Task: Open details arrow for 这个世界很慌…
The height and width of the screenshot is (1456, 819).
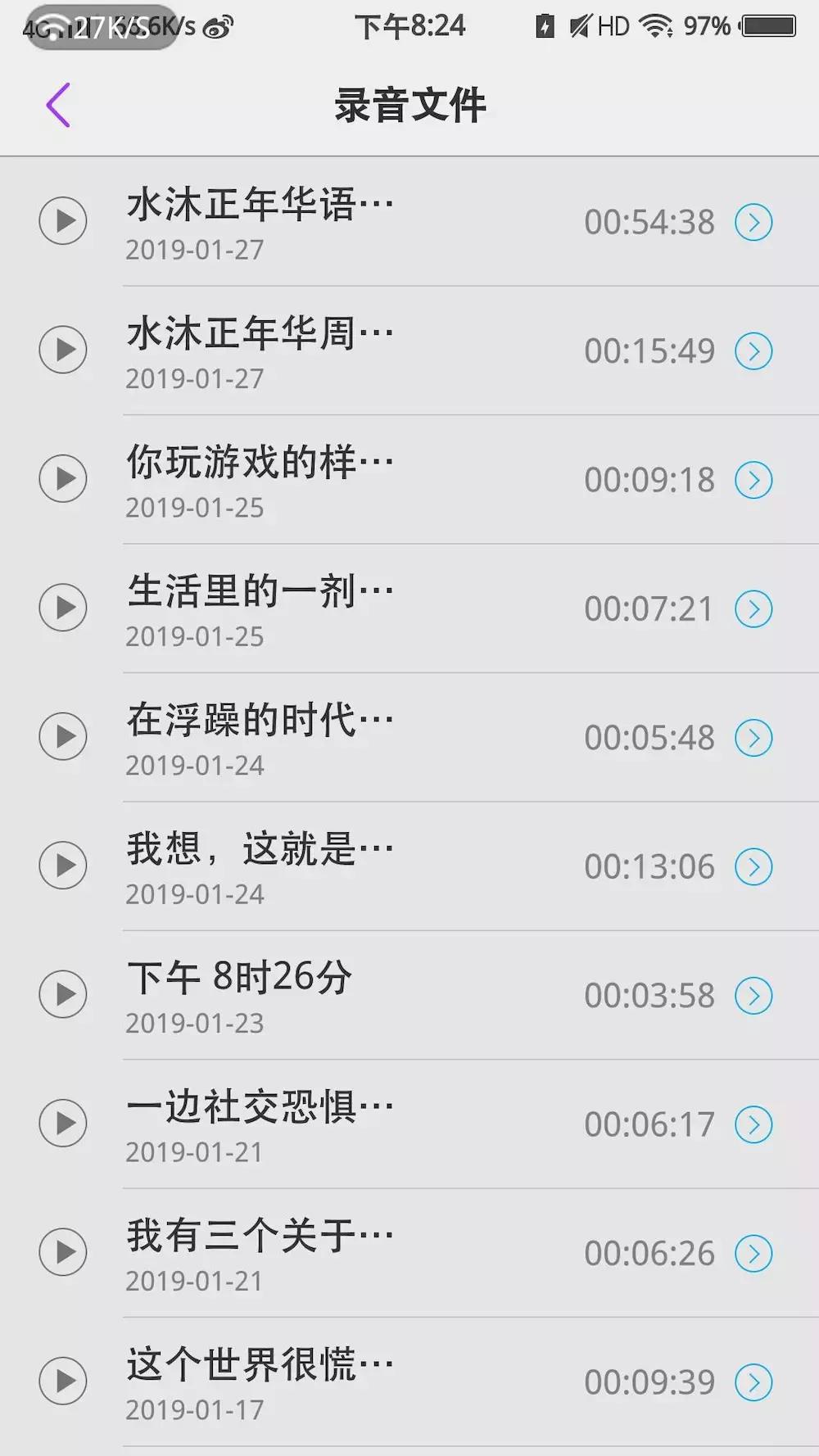Action: click(753, 1382)
